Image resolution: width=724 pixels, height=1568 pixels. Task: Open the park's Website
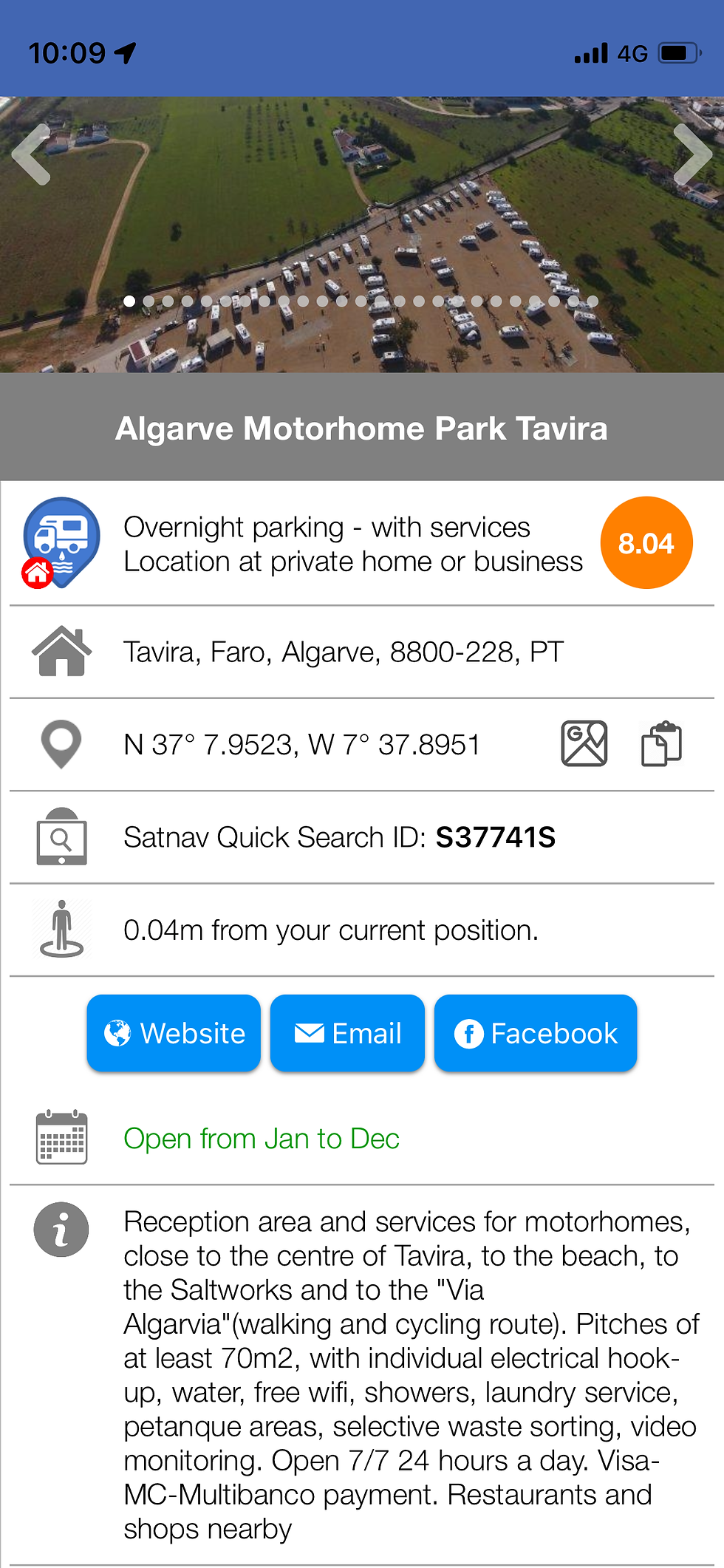[174, 1033]
